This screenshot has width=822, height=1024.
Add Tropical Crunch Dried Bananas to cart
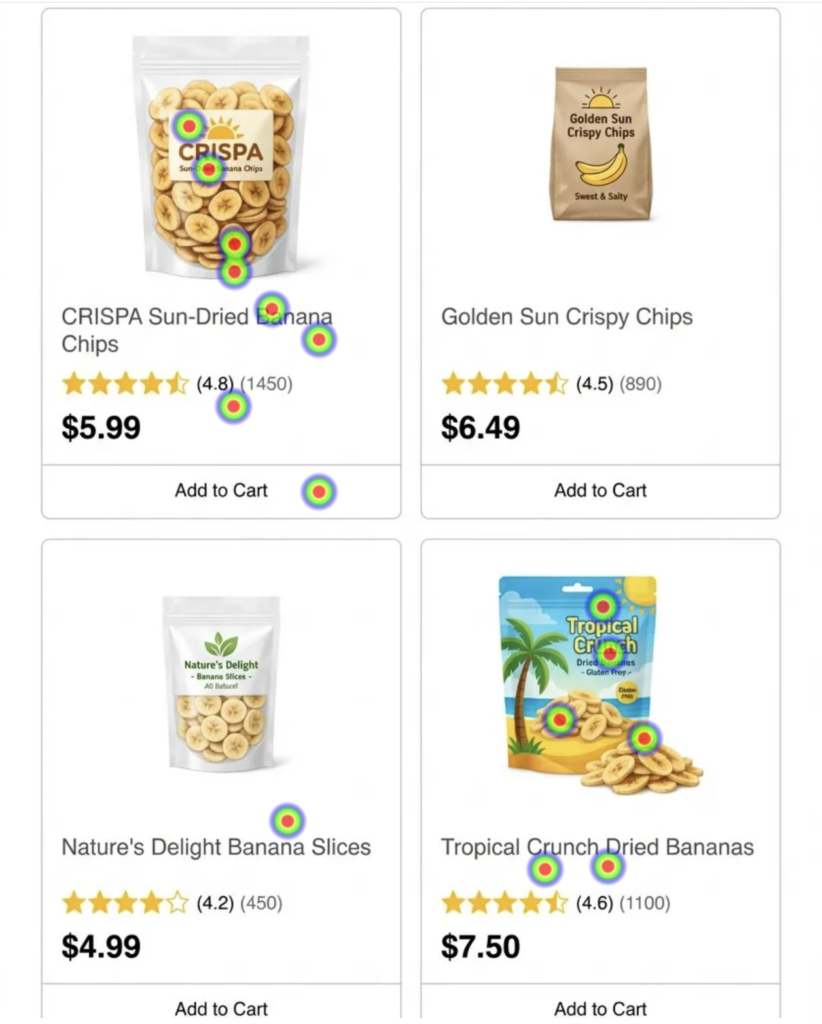[x=600, y=1009]
